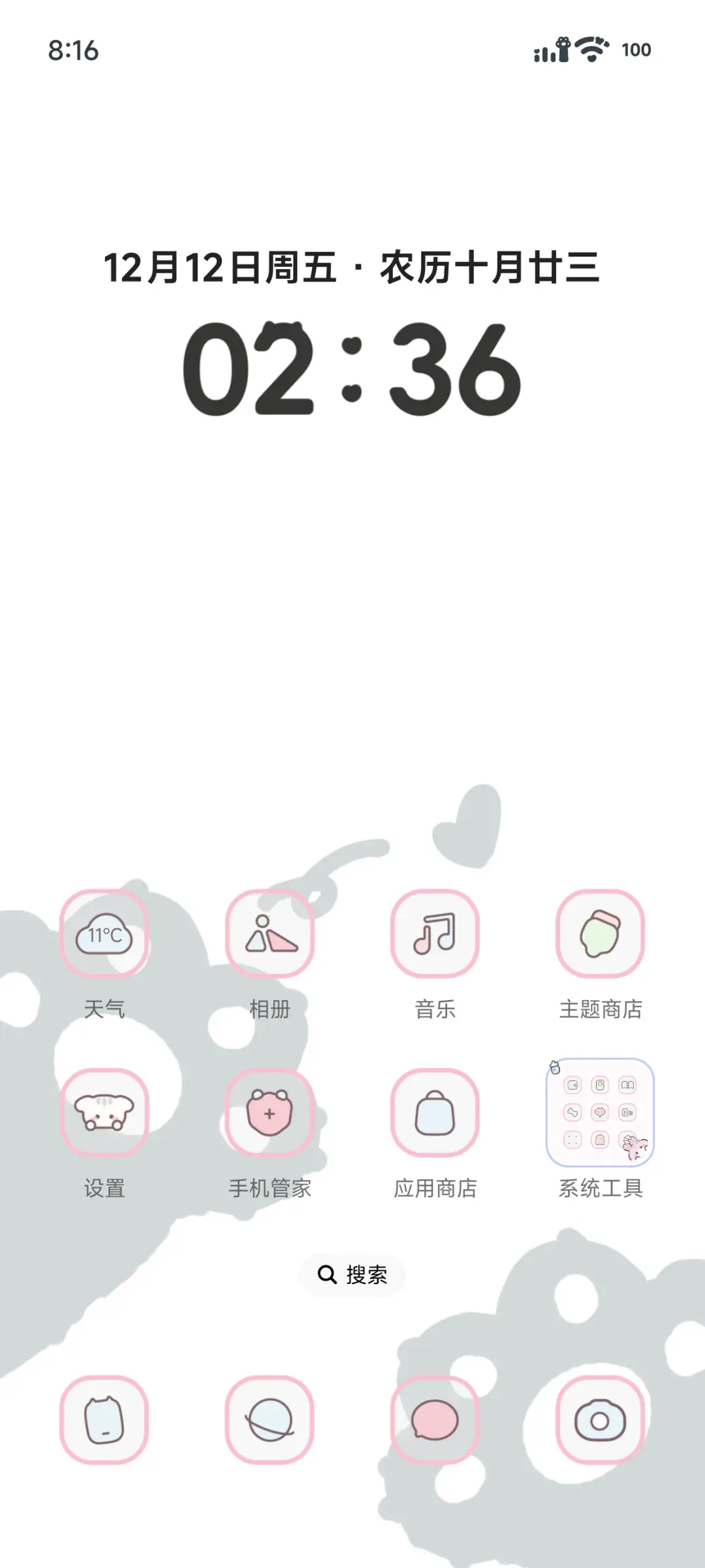Open the phone dialer in the dock
705x1568 pixels.
pos(105,1420)
